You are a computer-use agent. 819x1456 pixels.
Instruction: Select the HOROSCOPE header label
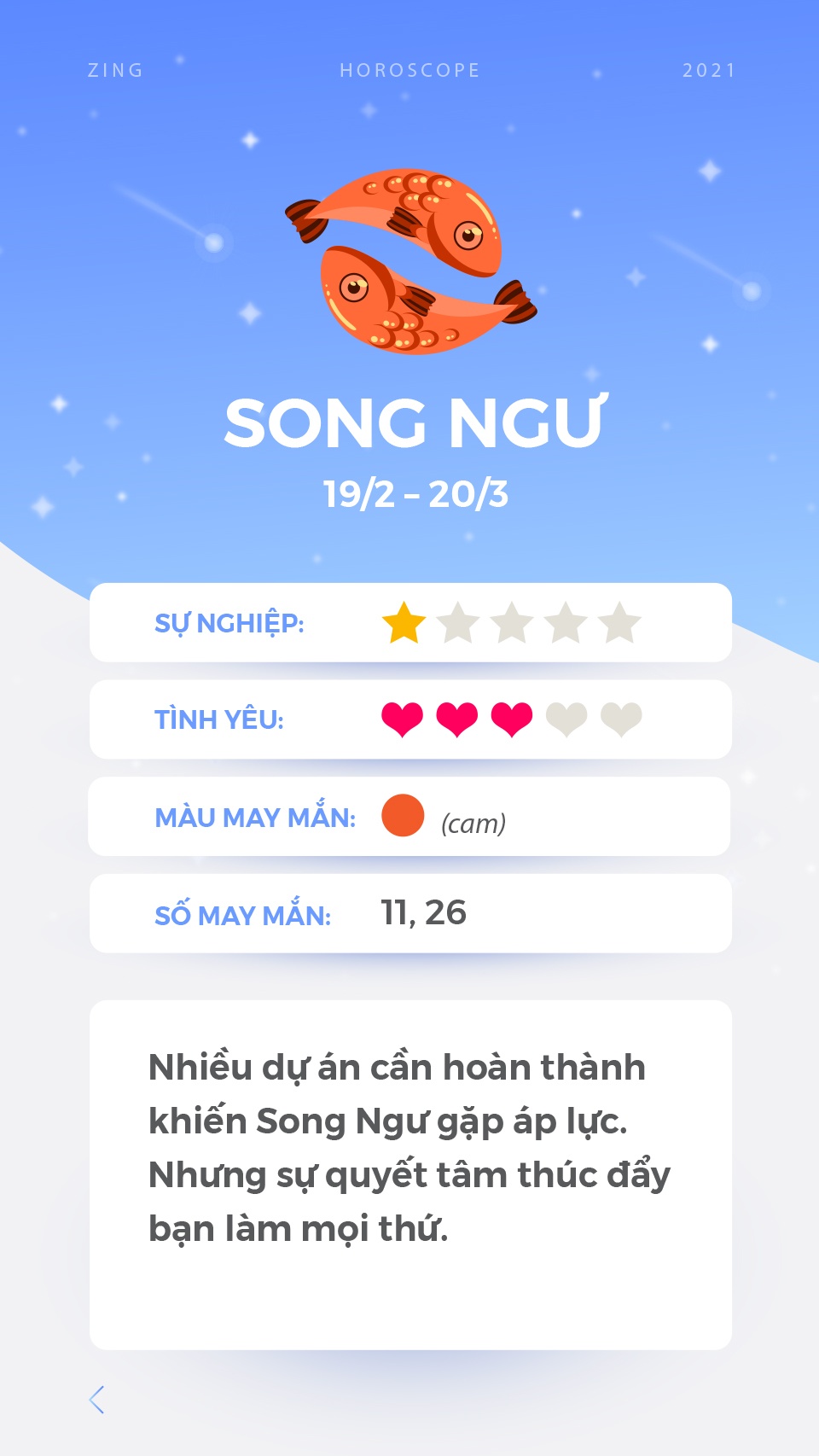click(409, 71)
